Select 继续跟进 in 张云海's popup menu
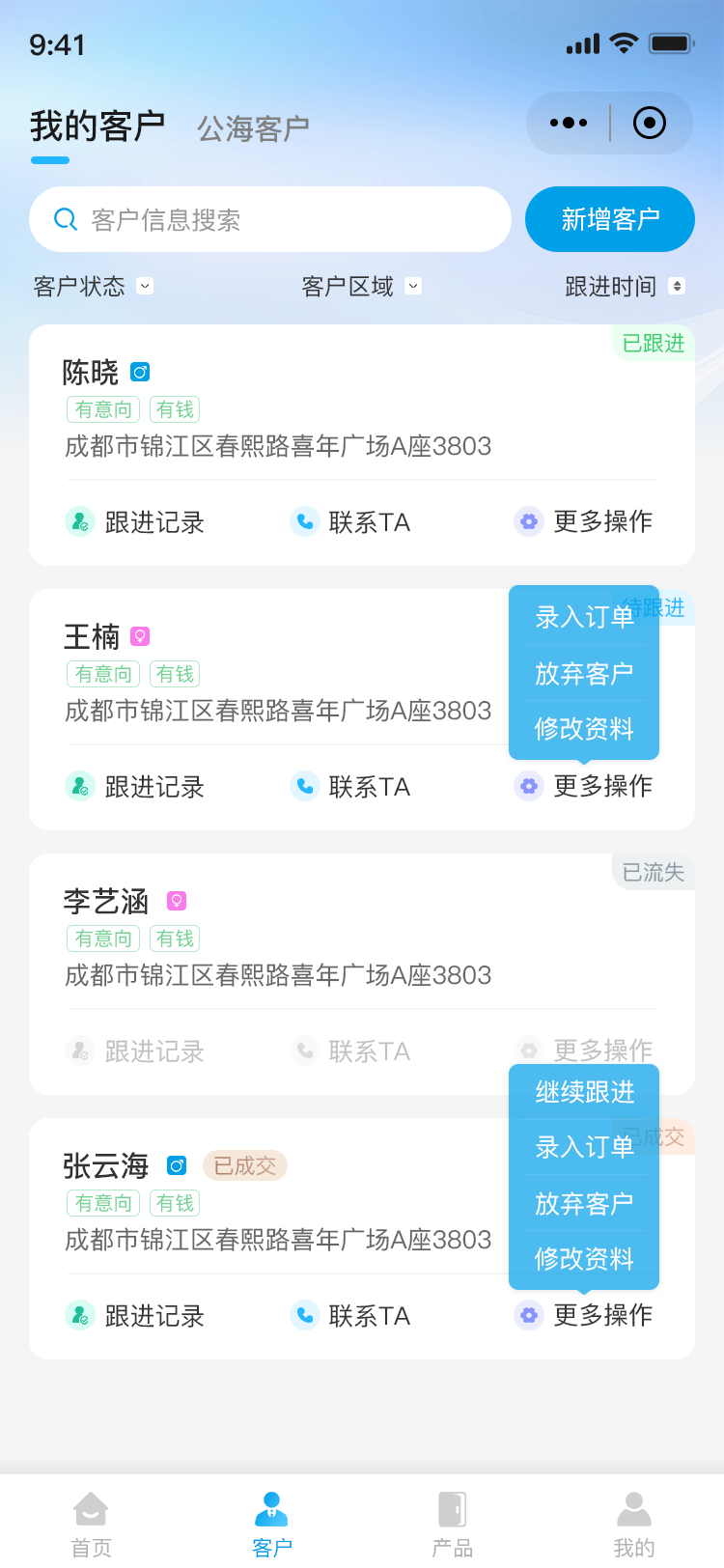 (584, 1092)
